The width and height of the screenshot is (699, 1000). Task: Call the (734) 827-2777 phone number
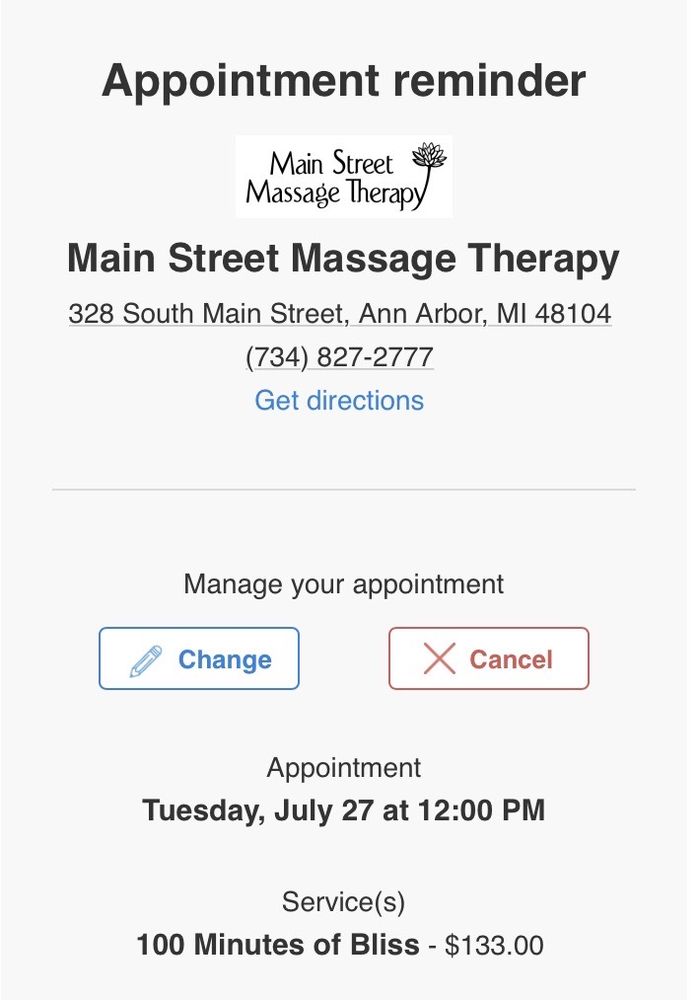[x=339, y=357]
